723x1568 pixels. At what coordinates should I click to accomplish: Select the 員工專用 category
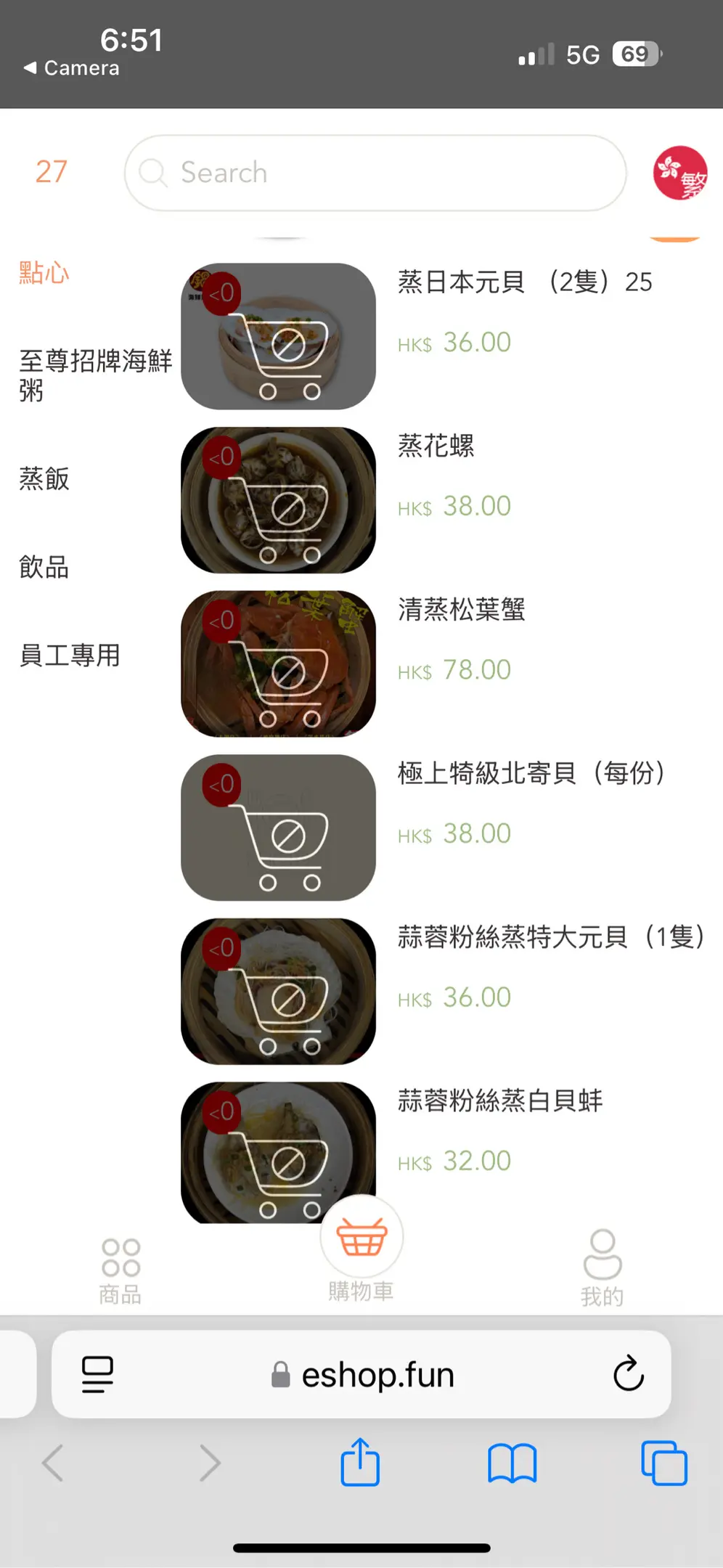click(70, 655)
